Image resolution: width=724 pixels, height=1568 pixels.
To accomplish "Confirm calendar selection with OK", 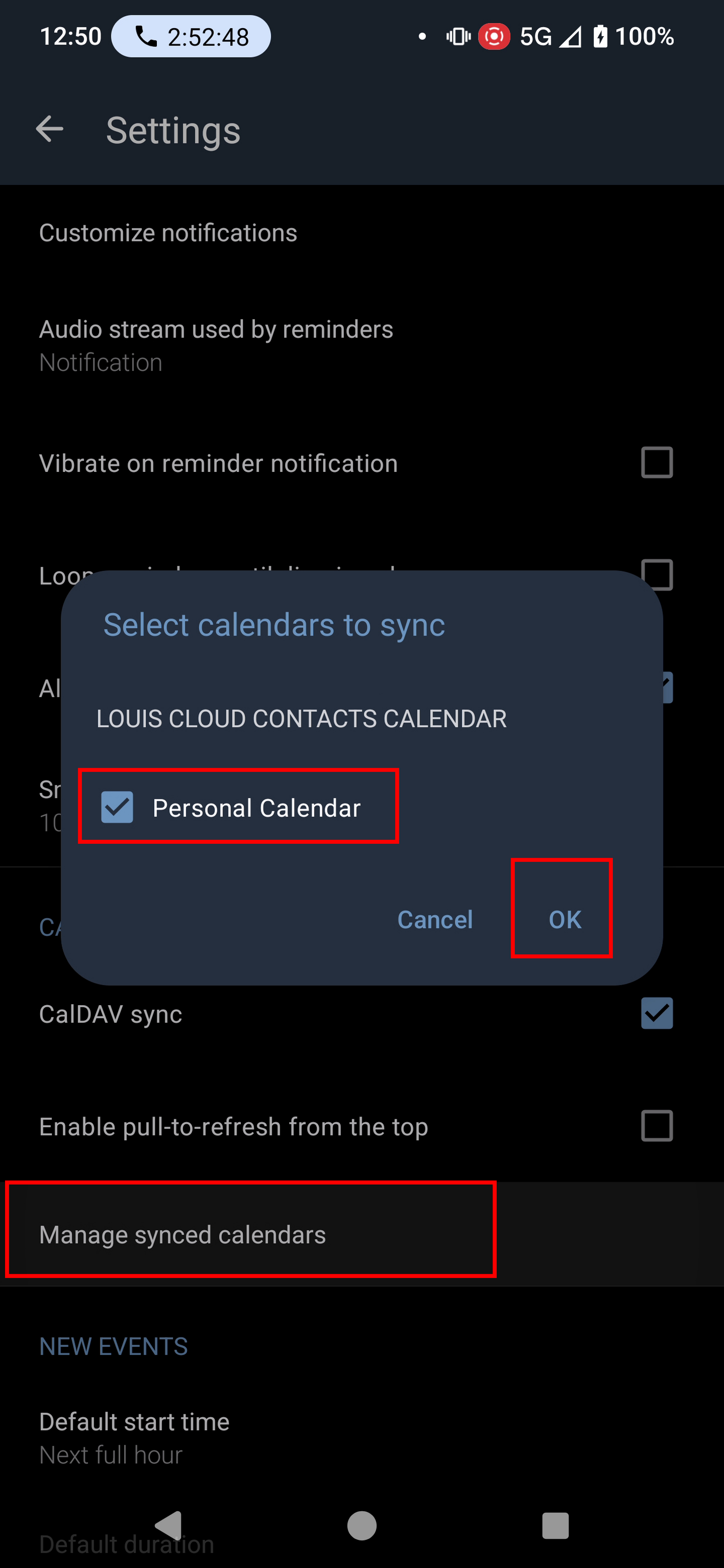I will [565, 919].
